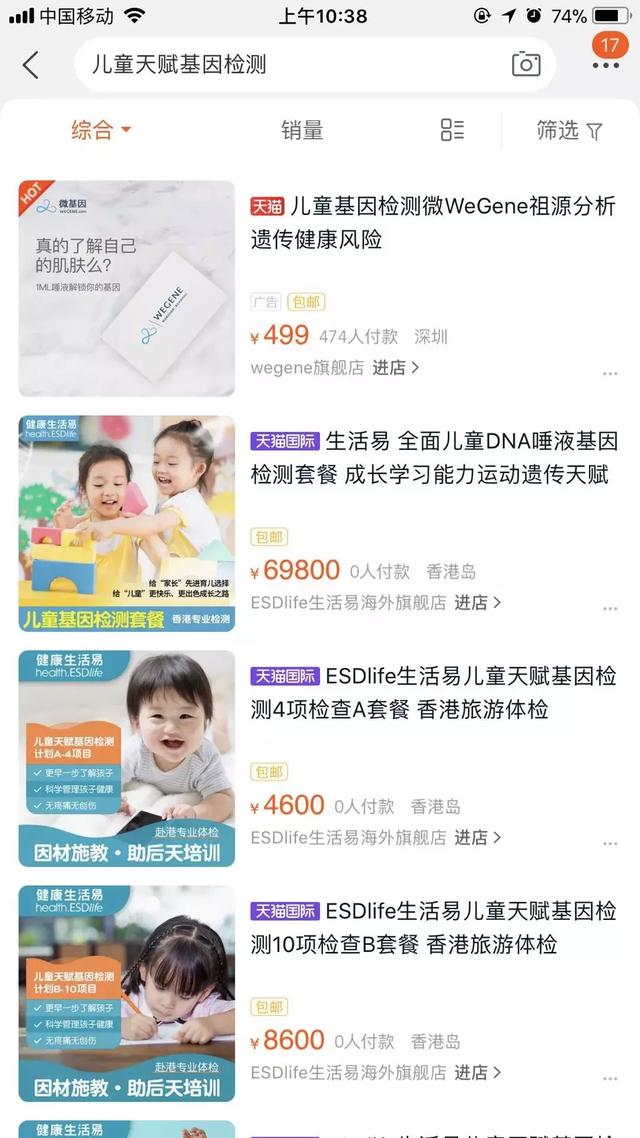The image size is (640, 1138).
Task: Open the 筛选 filter panel
Action: coord(569,130)
